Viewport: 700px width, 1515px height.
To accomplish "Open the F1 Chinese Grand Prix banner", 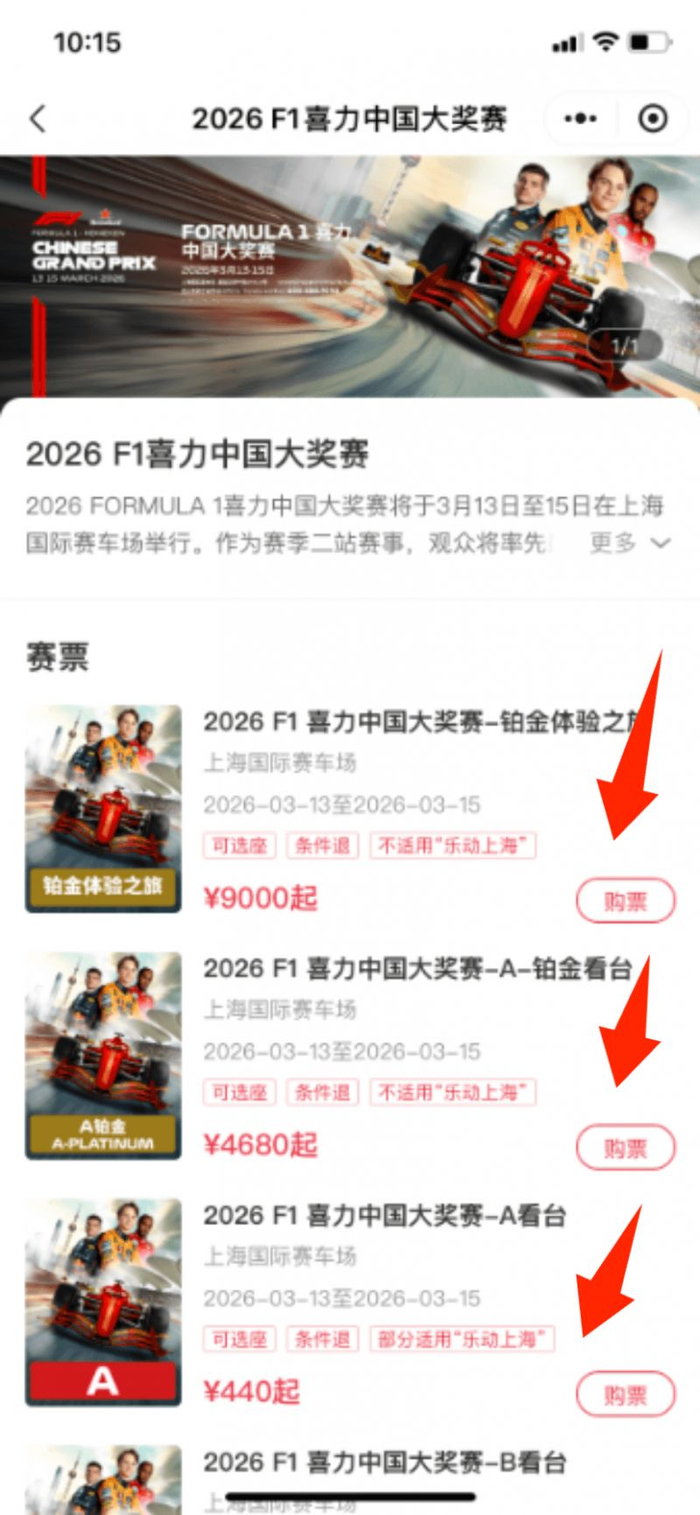I will click(350, 278).
